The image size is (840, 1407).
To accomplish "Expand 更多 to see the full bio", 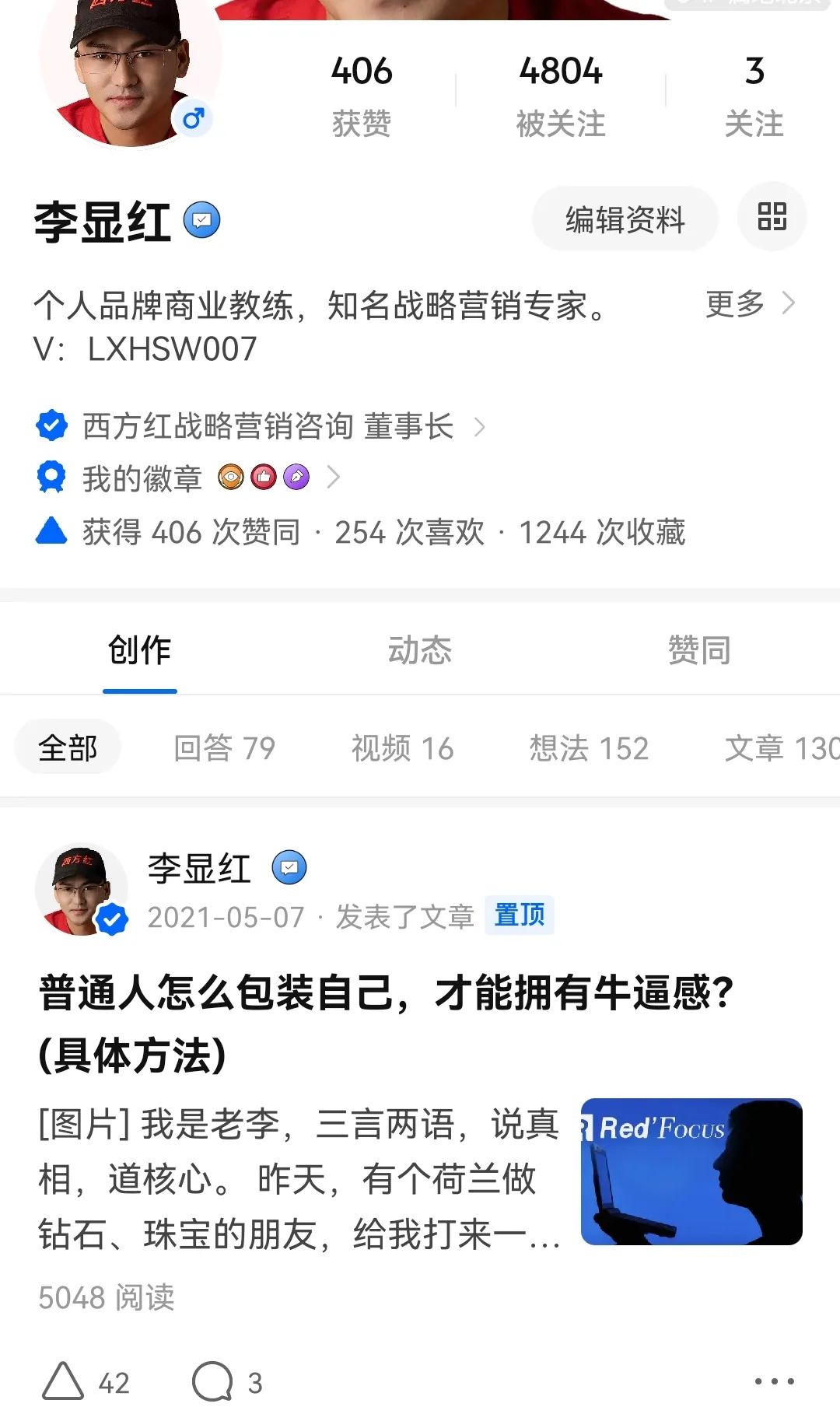I will coord(734,304).
